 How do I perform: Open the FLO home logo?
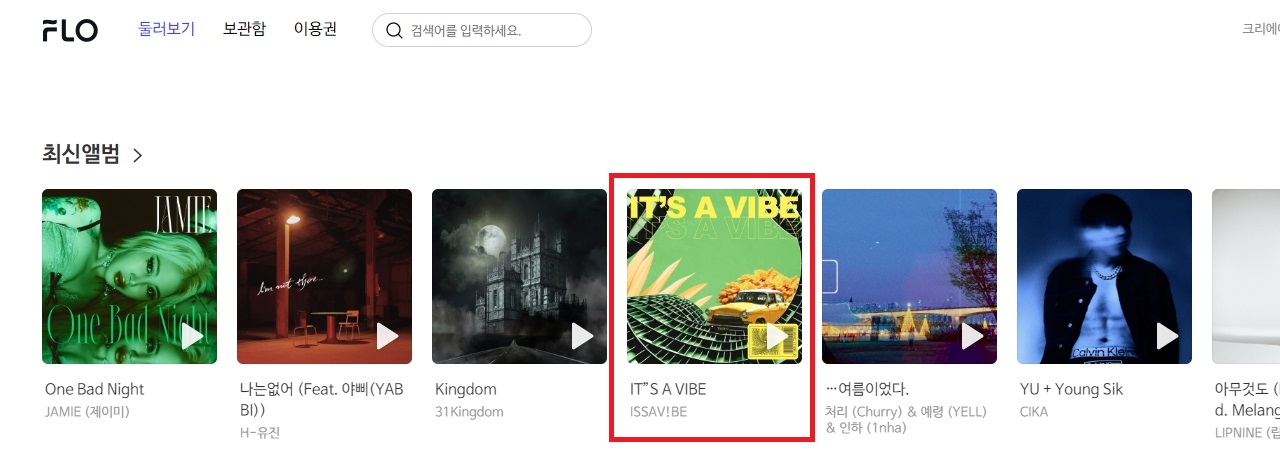70,30
